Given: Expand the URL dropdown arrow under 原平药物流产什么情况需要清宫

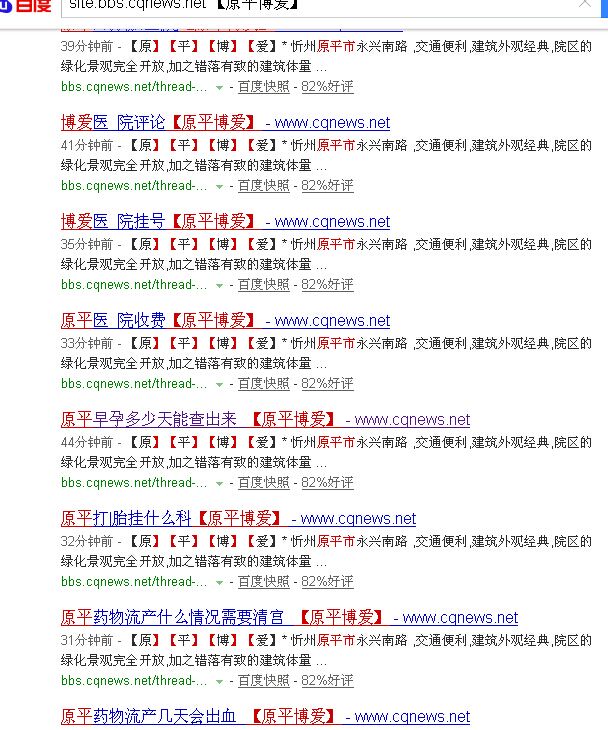Looking at the screenshot, I should [219, 682].
